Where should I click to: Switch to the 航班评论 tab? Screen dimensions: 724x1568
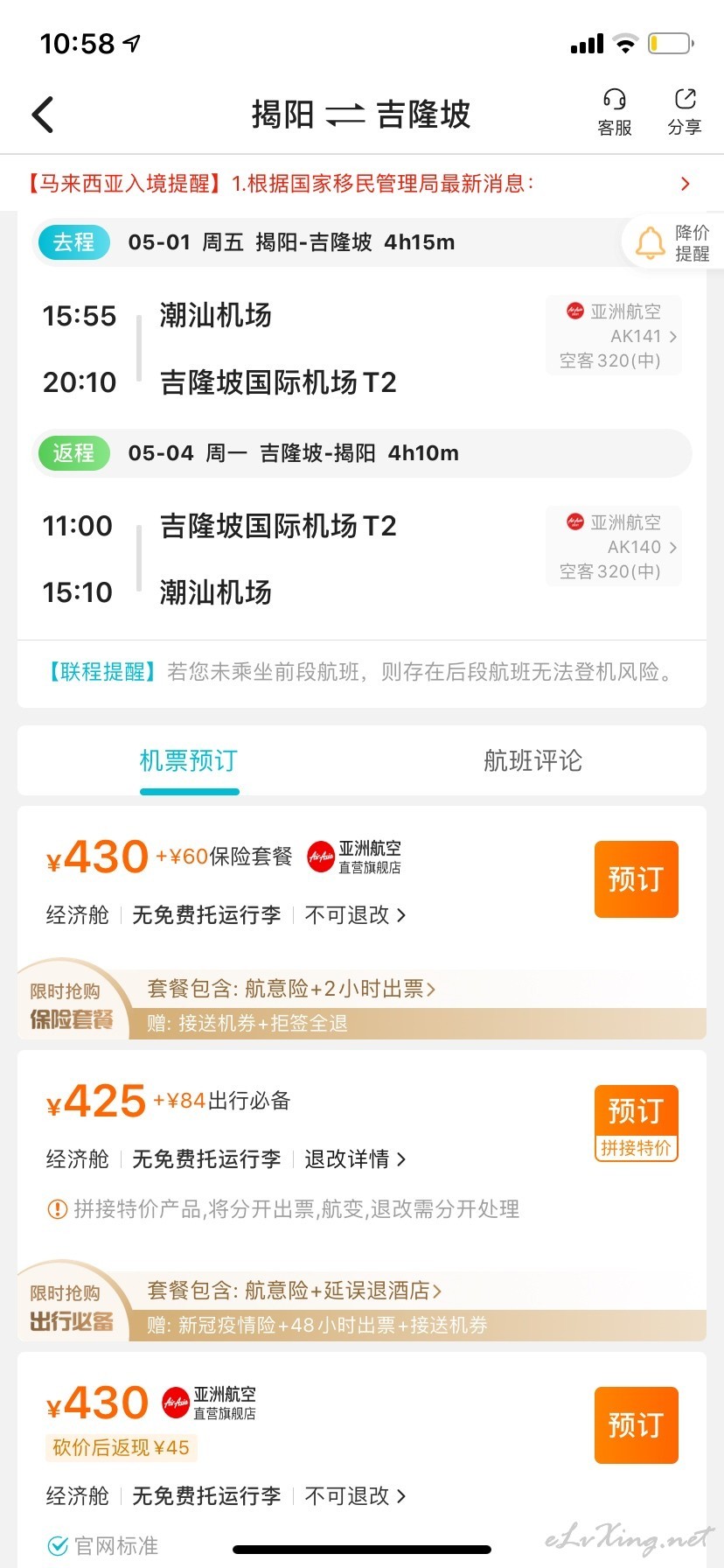click(x=533, y=760)
